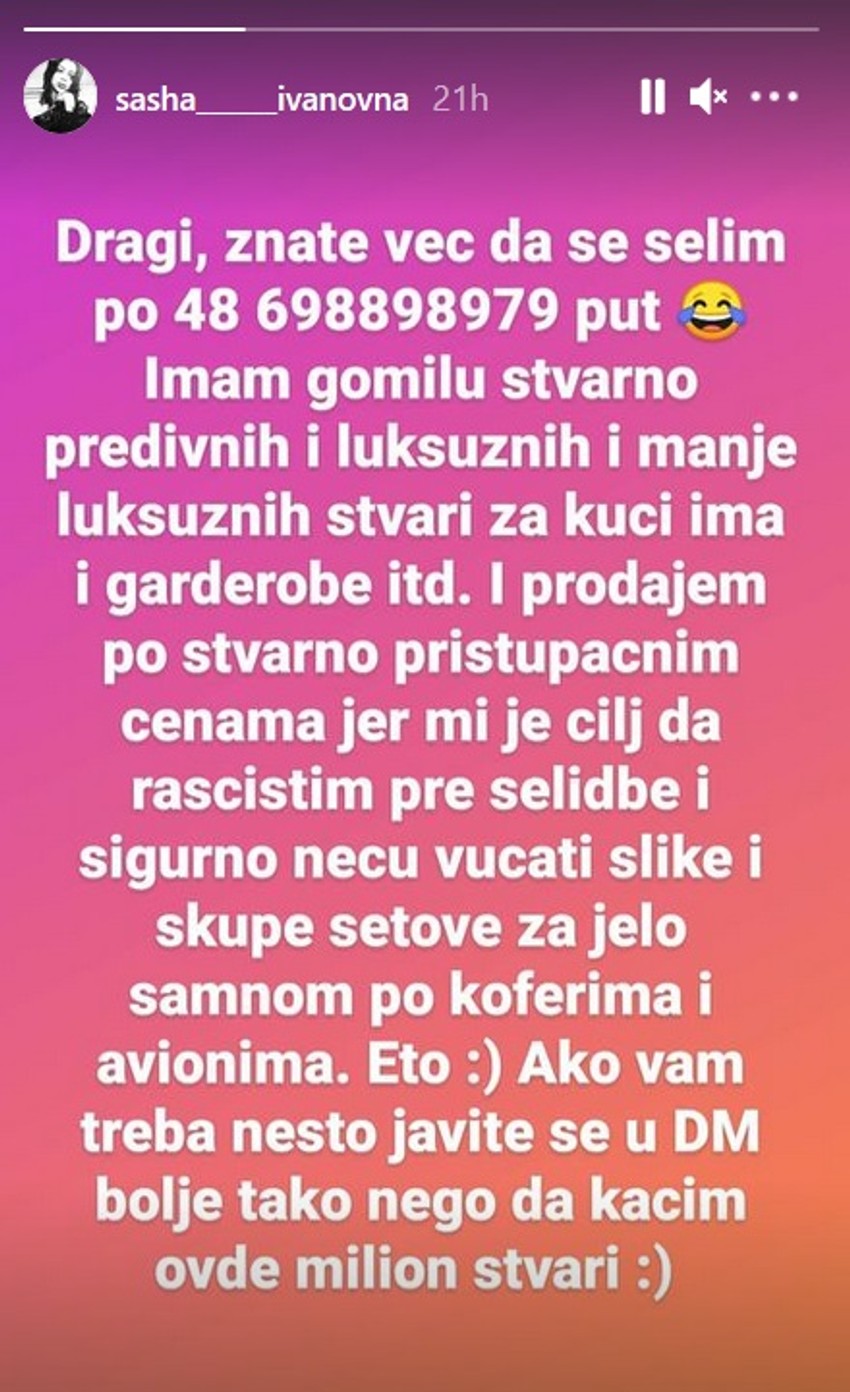Unmute the story sound
The width and height of the screenshot is (850, 1392).
point(709,97)
